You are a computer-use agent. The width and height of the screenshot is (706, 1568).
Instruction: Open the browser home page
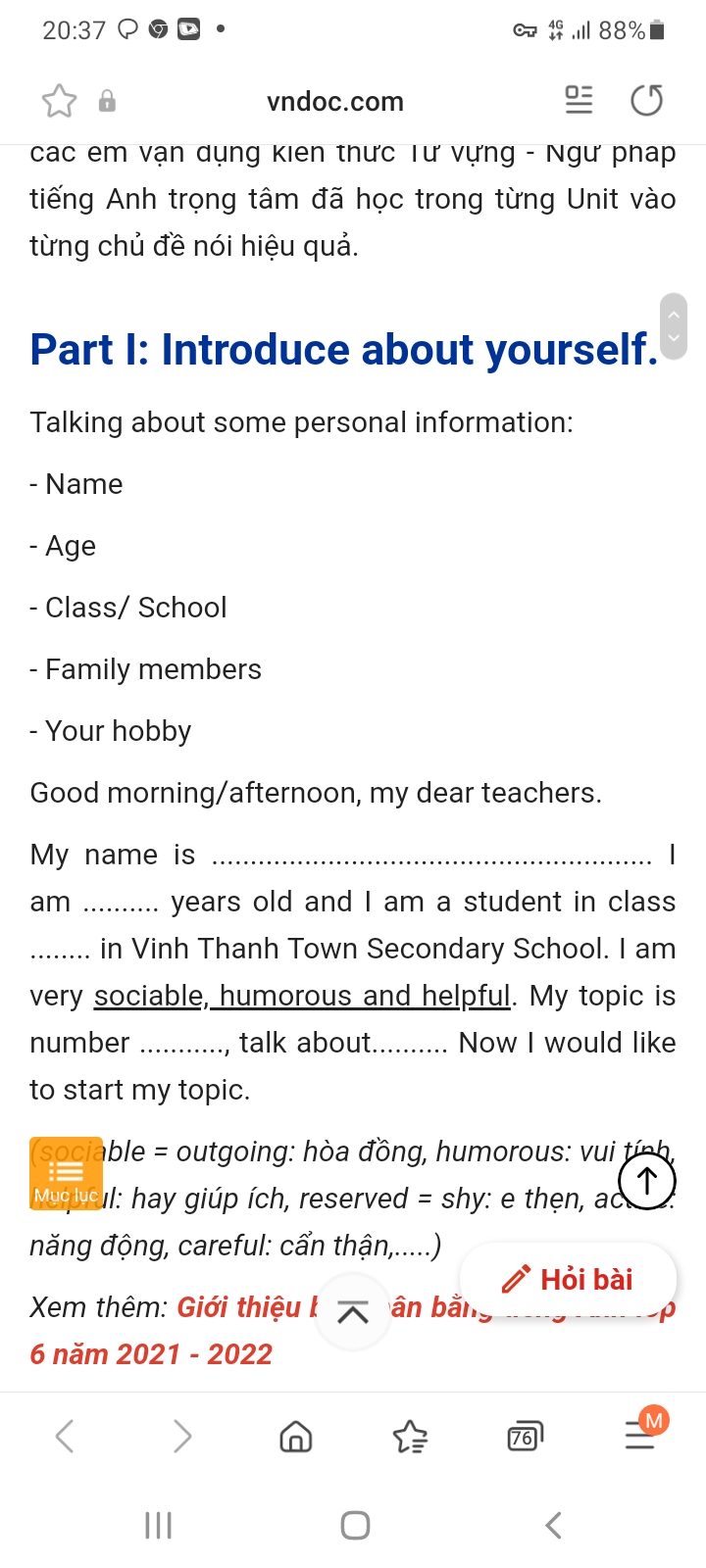[x=295, y=1437]
